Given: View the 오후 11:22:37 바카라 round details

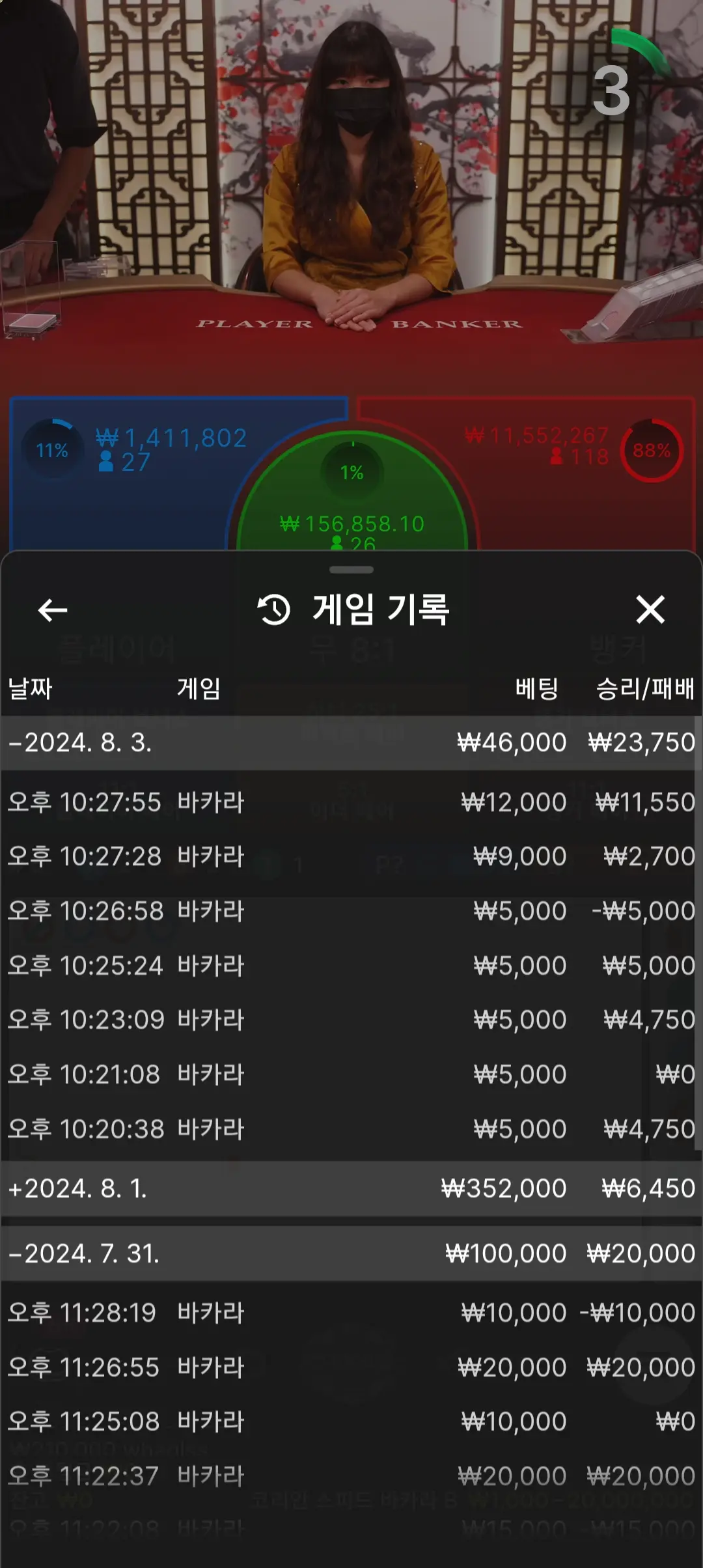Looking at the screenshot, I should point(351,1476).
